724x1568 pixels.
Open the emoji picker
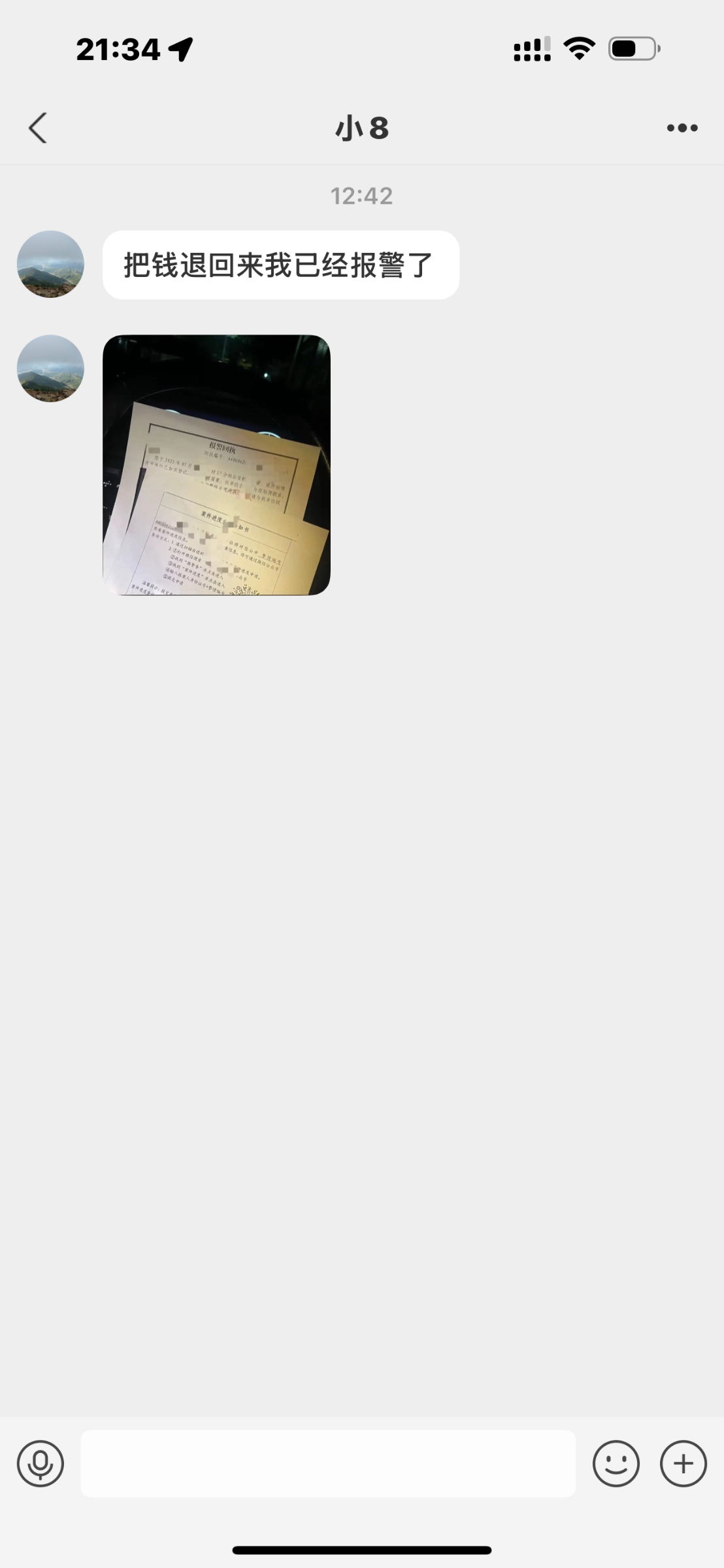click(x=616, y=1463)
